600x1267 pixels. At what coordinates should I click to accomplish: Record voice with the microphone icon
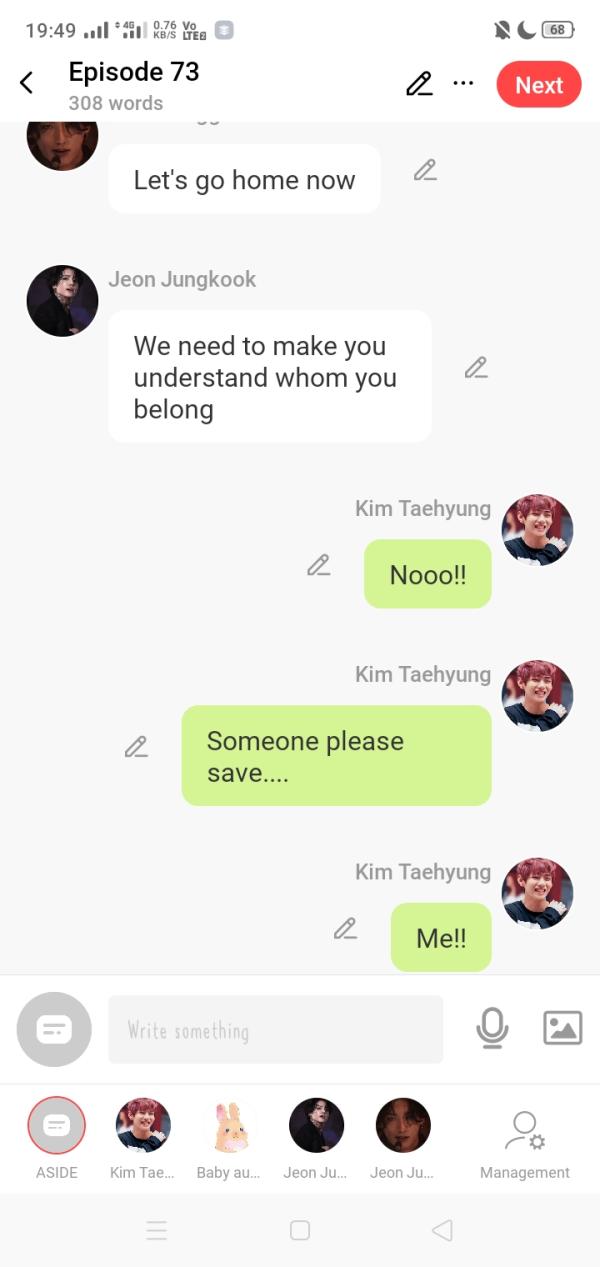coord(492,1028)
